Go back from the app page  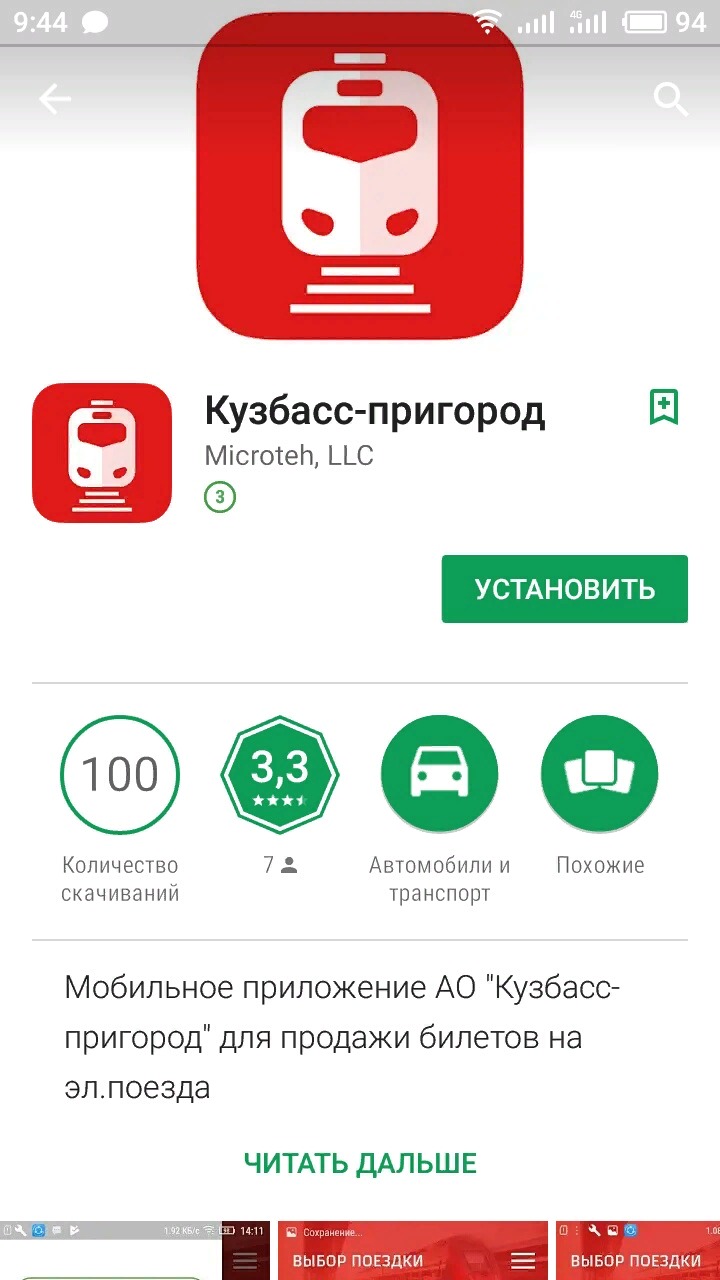[x=54, y=99]
